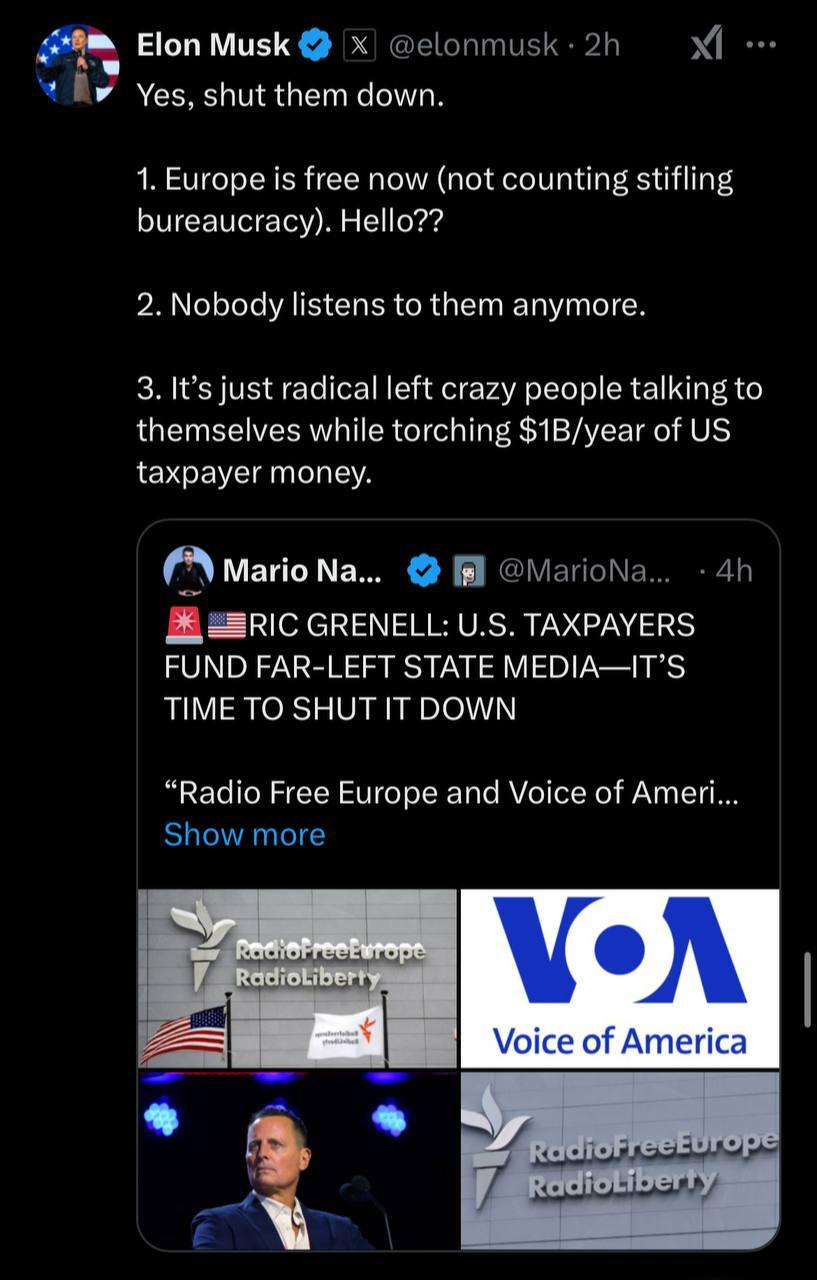Open the @elonmusk handle
The height and width of the screenshot is (1280, 817).
tap(472, 45)
